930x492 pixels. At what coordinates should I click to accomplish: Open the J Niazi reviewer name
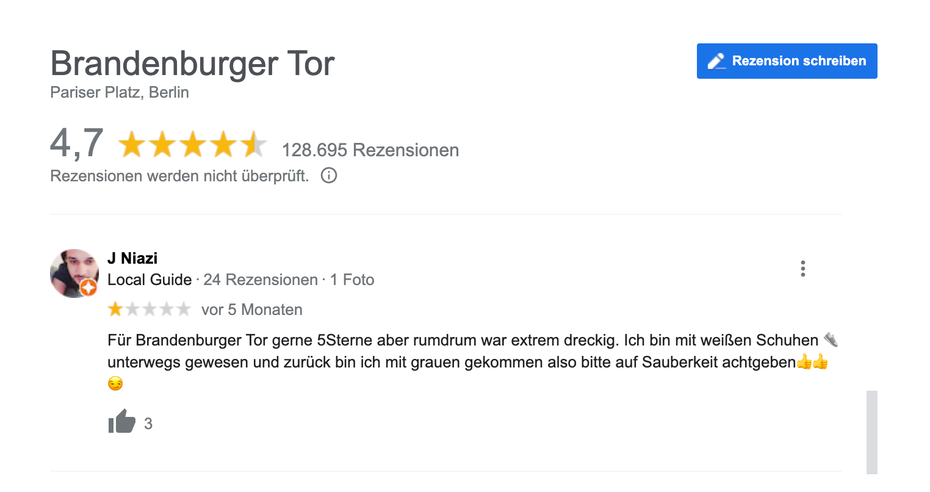[x=132, y=258]
